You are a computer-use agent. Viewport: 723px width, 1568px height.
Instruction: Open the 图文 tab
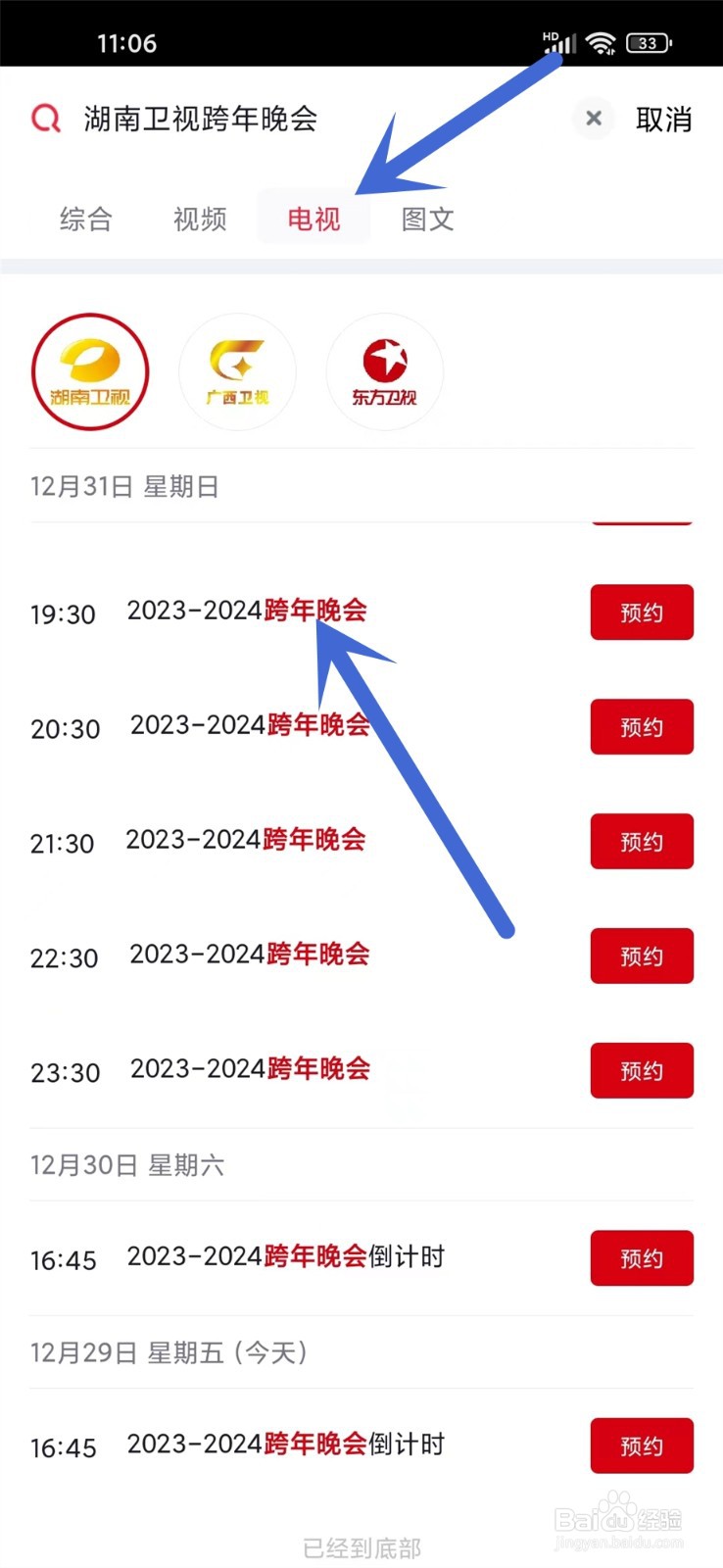[428, 219]
